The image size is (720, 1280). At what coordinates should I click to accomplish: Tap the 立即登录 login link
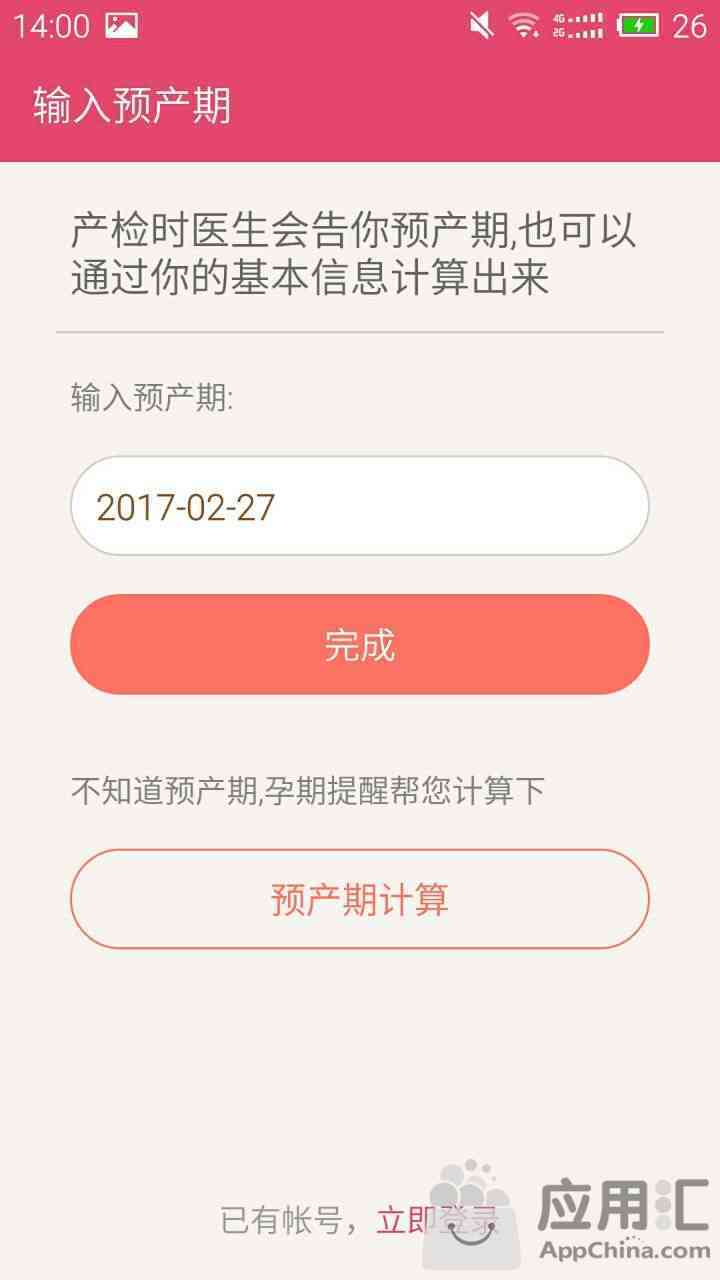pos(436,1220)
